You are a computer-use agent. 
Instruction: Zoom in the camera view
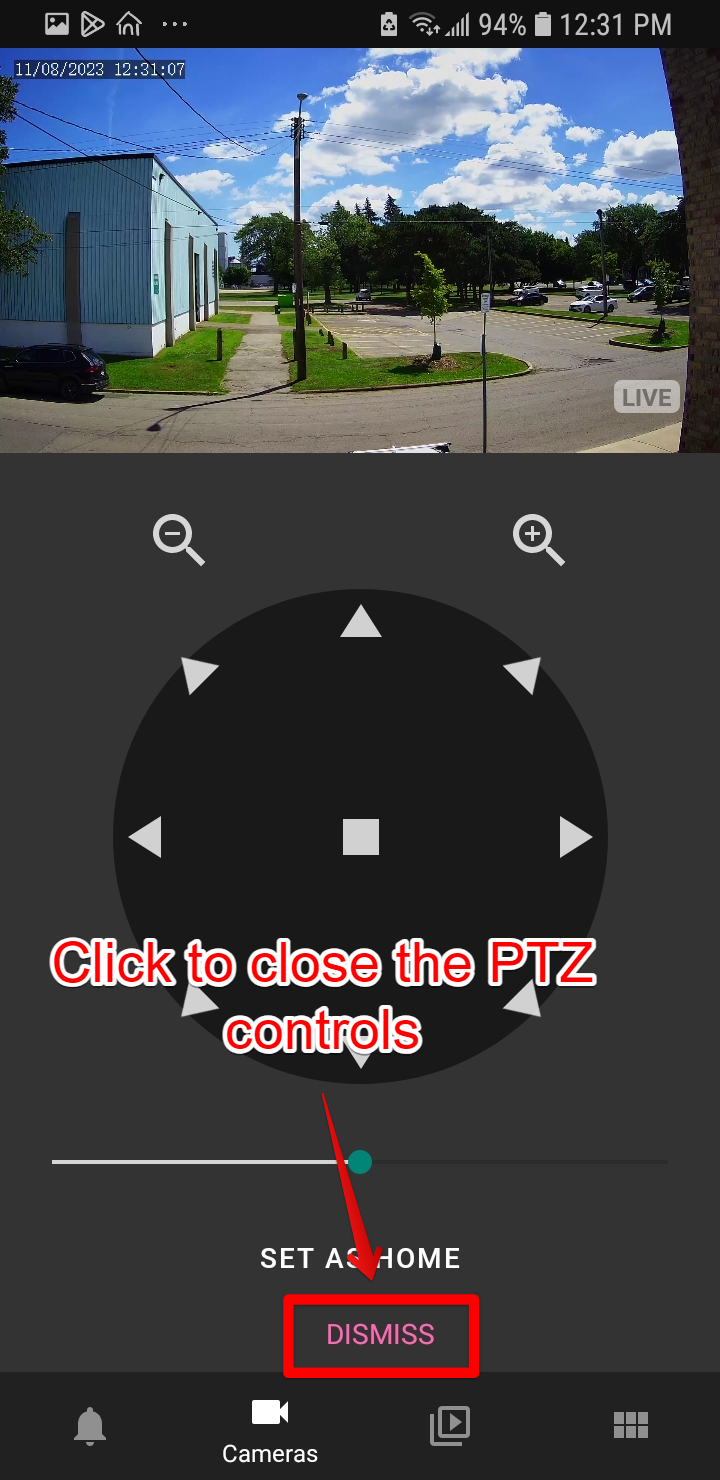coord(538,540)
